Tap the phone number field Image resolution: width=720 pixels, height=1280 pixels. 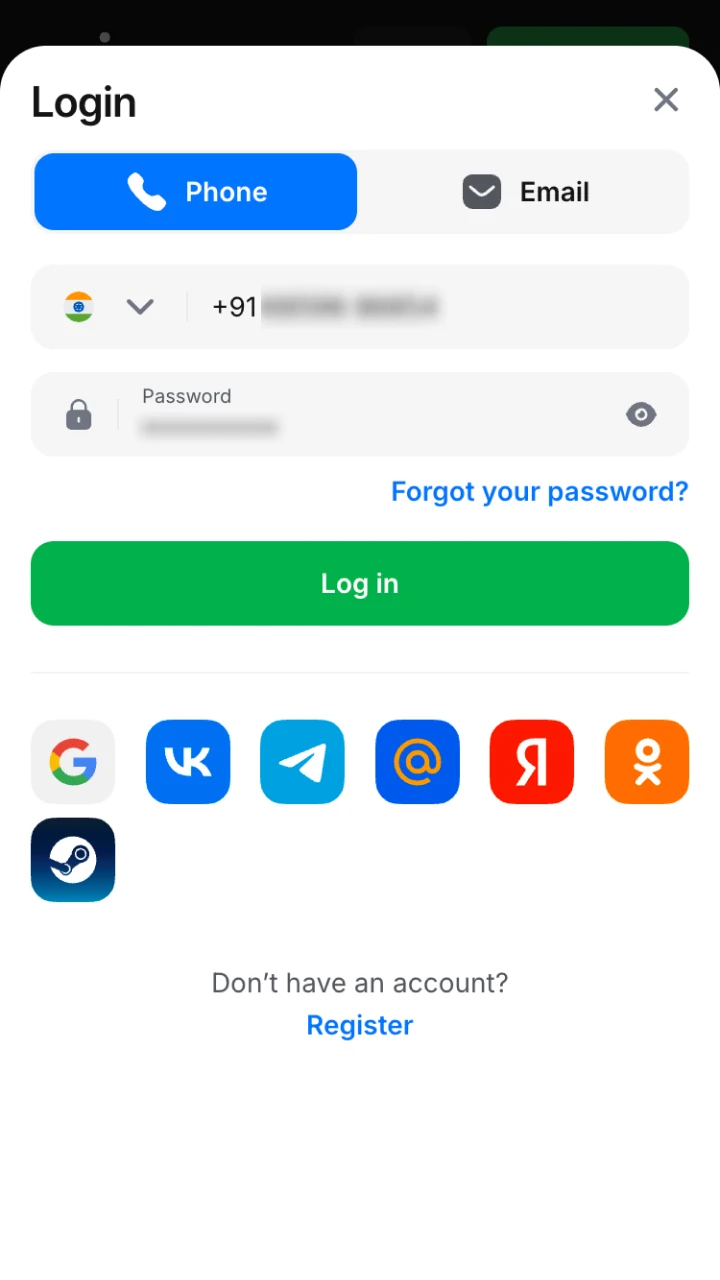(x=440, y=307)
